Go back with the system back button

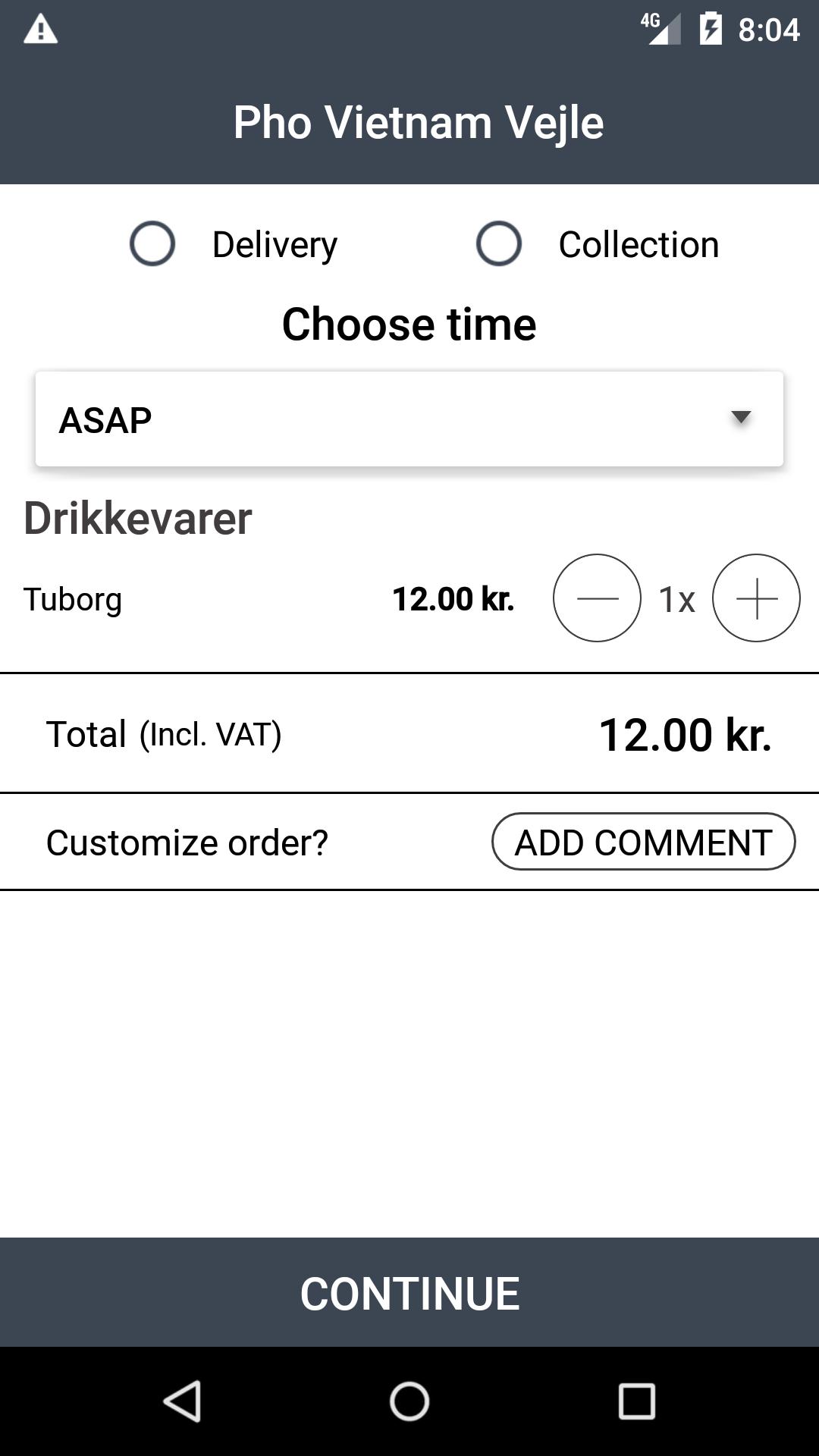(182, 1401)
